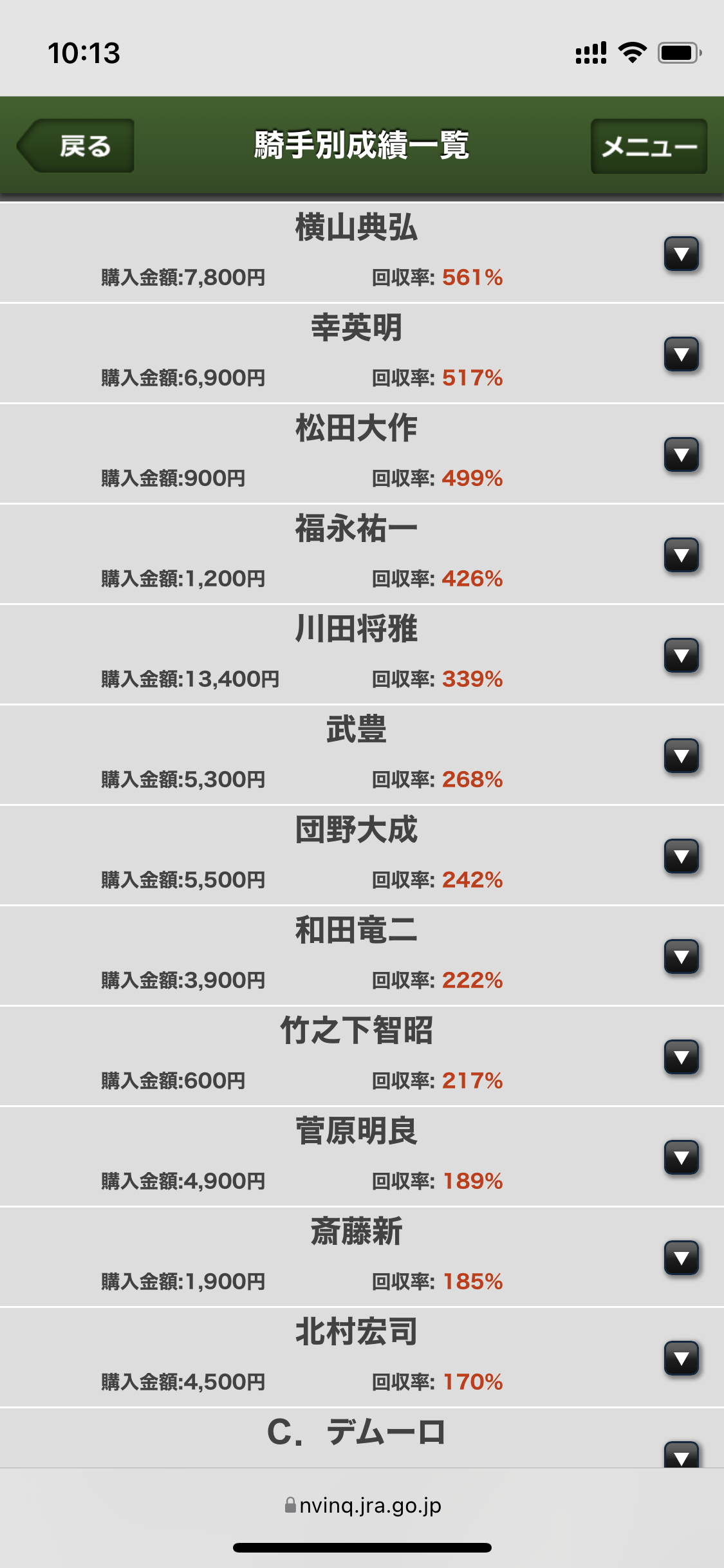Show details for 菅原明良
The image size is (724, 1568).
click(682, 1158)
